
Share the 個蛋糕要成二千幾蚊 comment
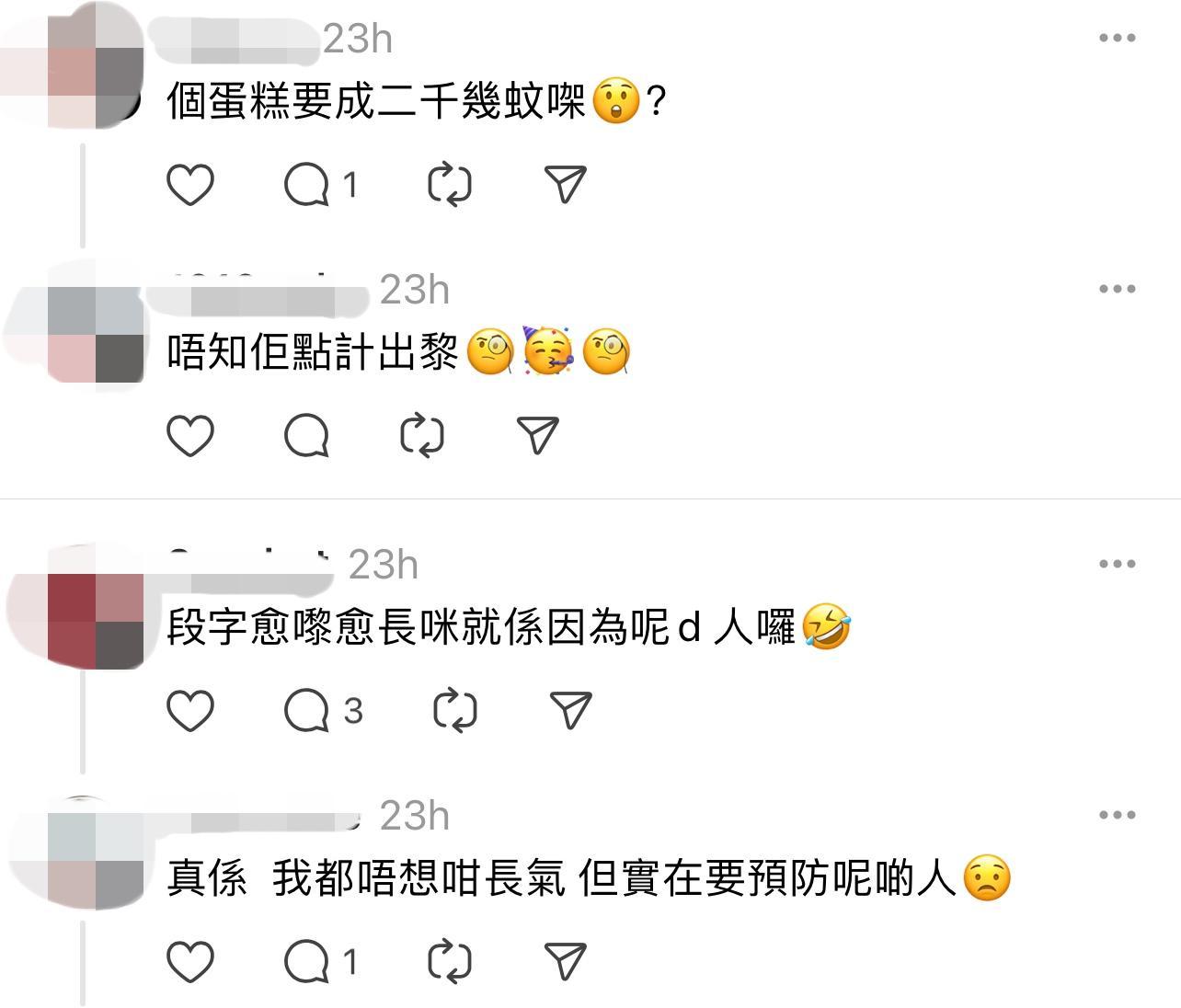click(566, 185)
